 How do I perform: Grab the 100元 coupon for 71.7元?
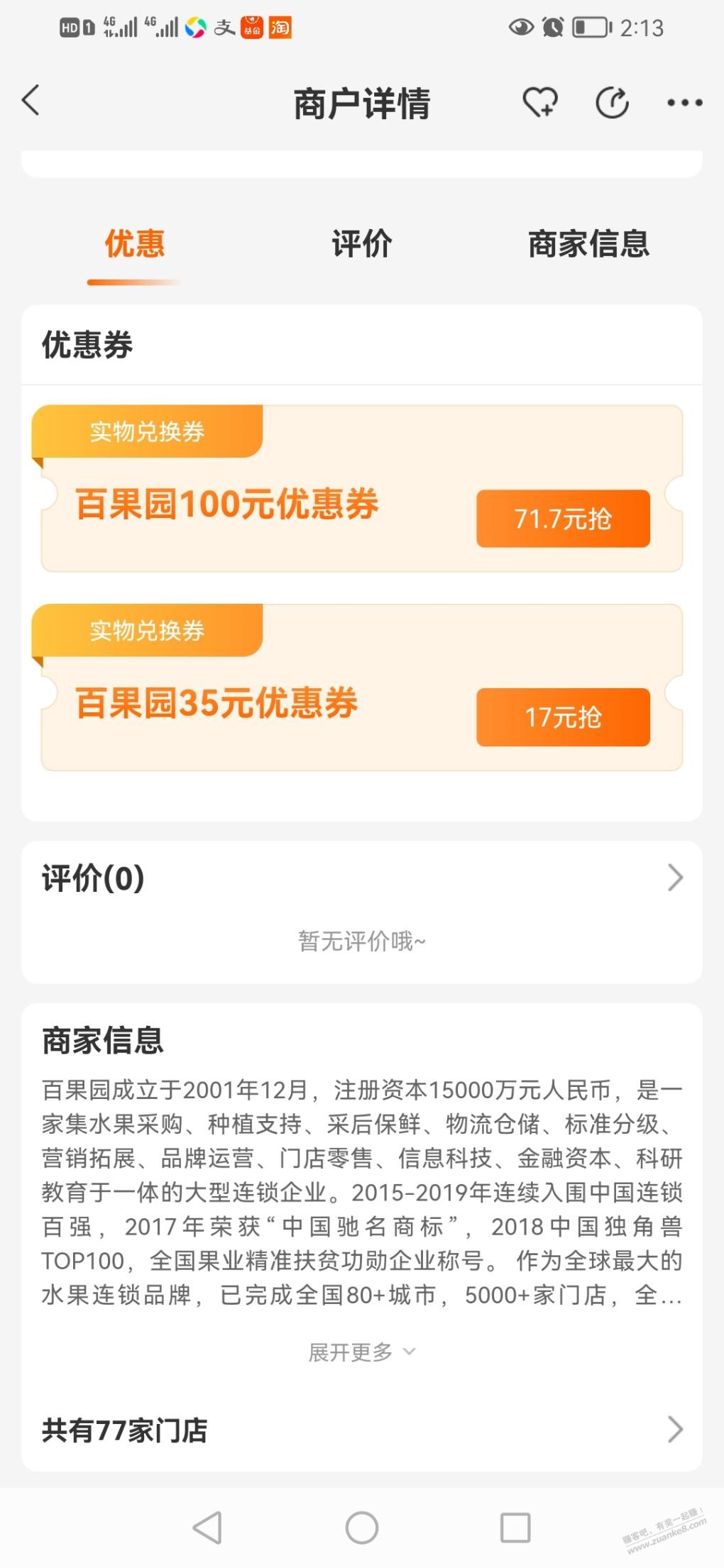[563, 519]
